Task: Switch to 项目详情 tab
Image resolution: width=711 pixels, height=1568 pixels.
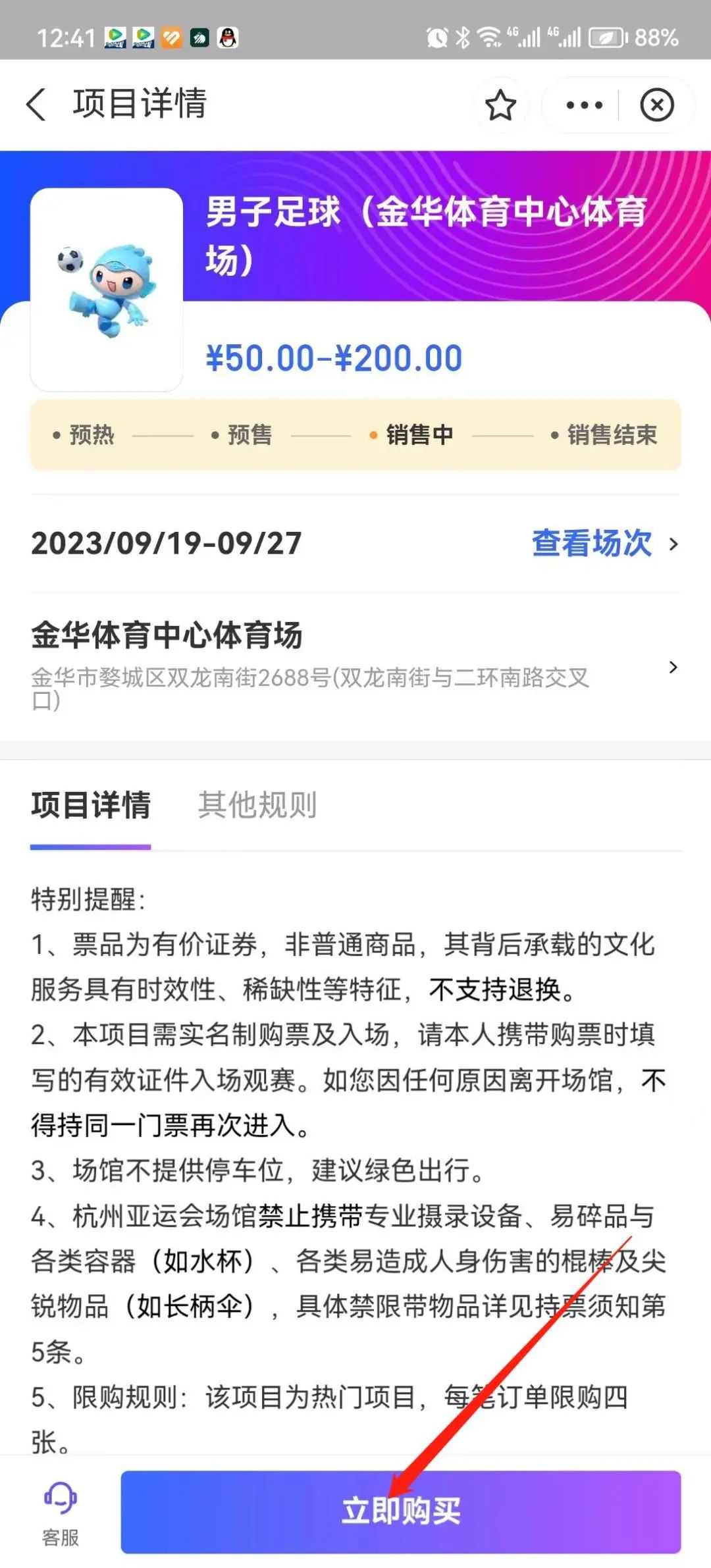Action: (x=91, y=805)
